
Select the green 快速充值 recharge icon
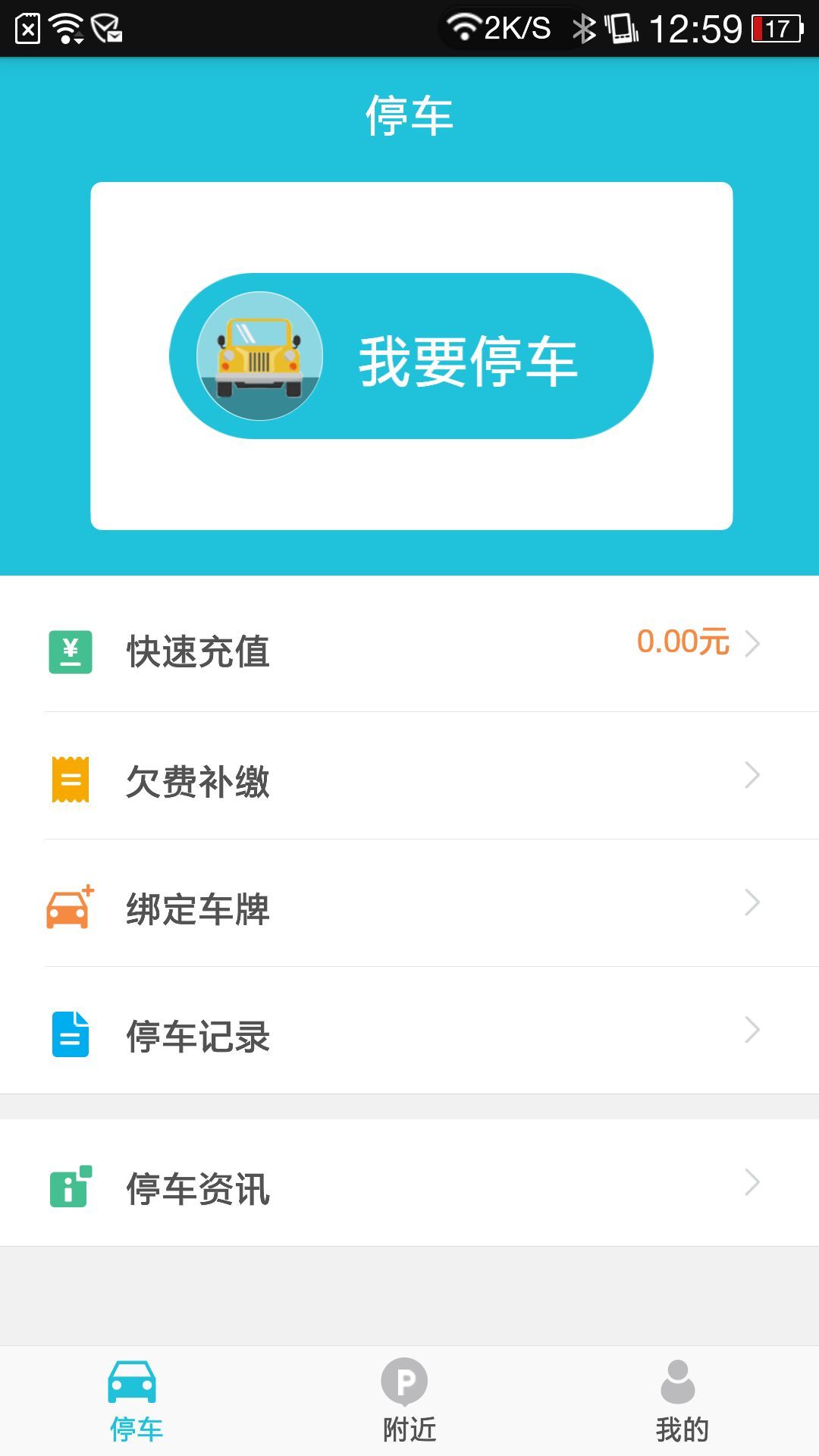(71, 648)
